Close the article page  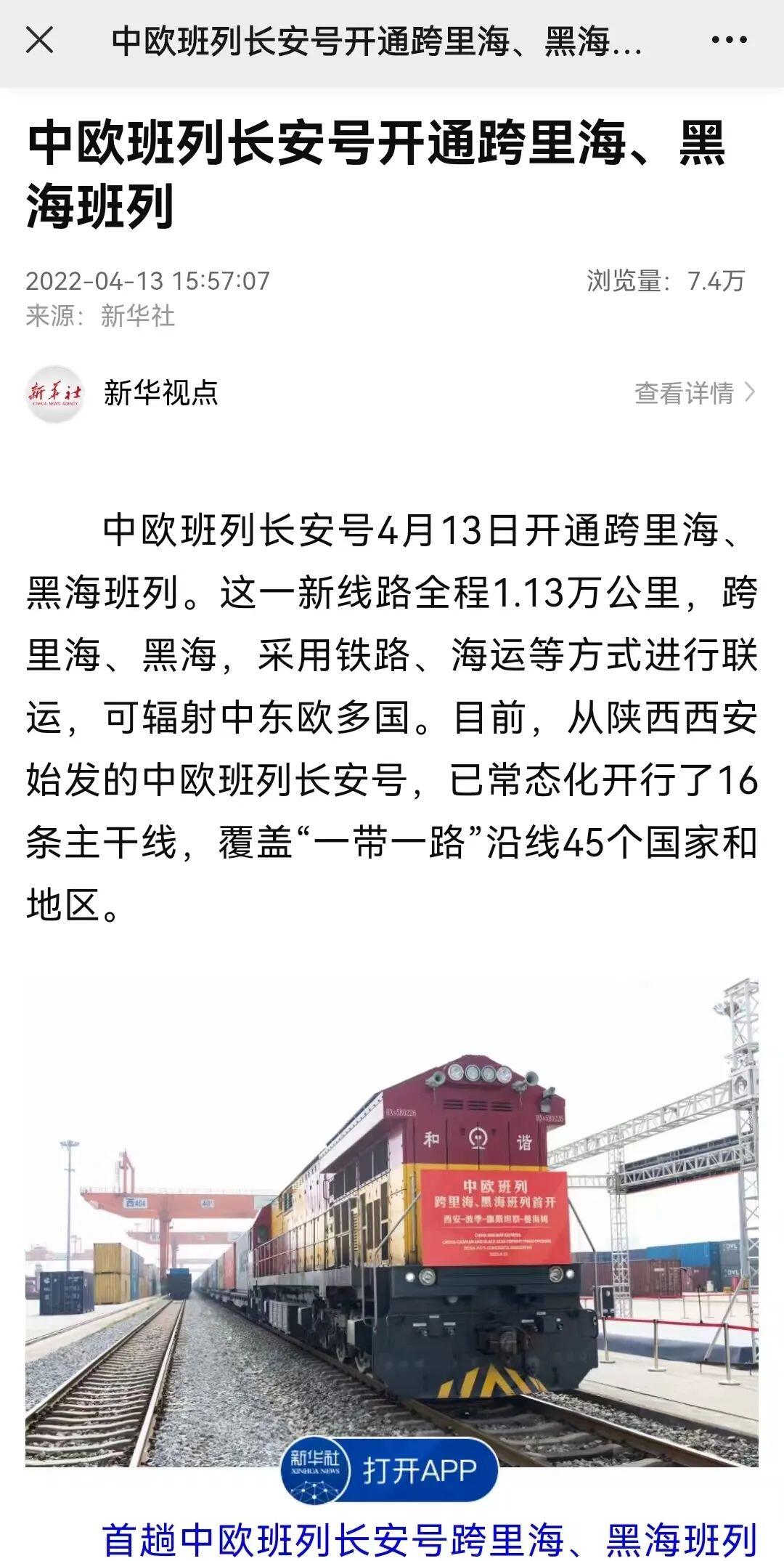coord(39,40)
